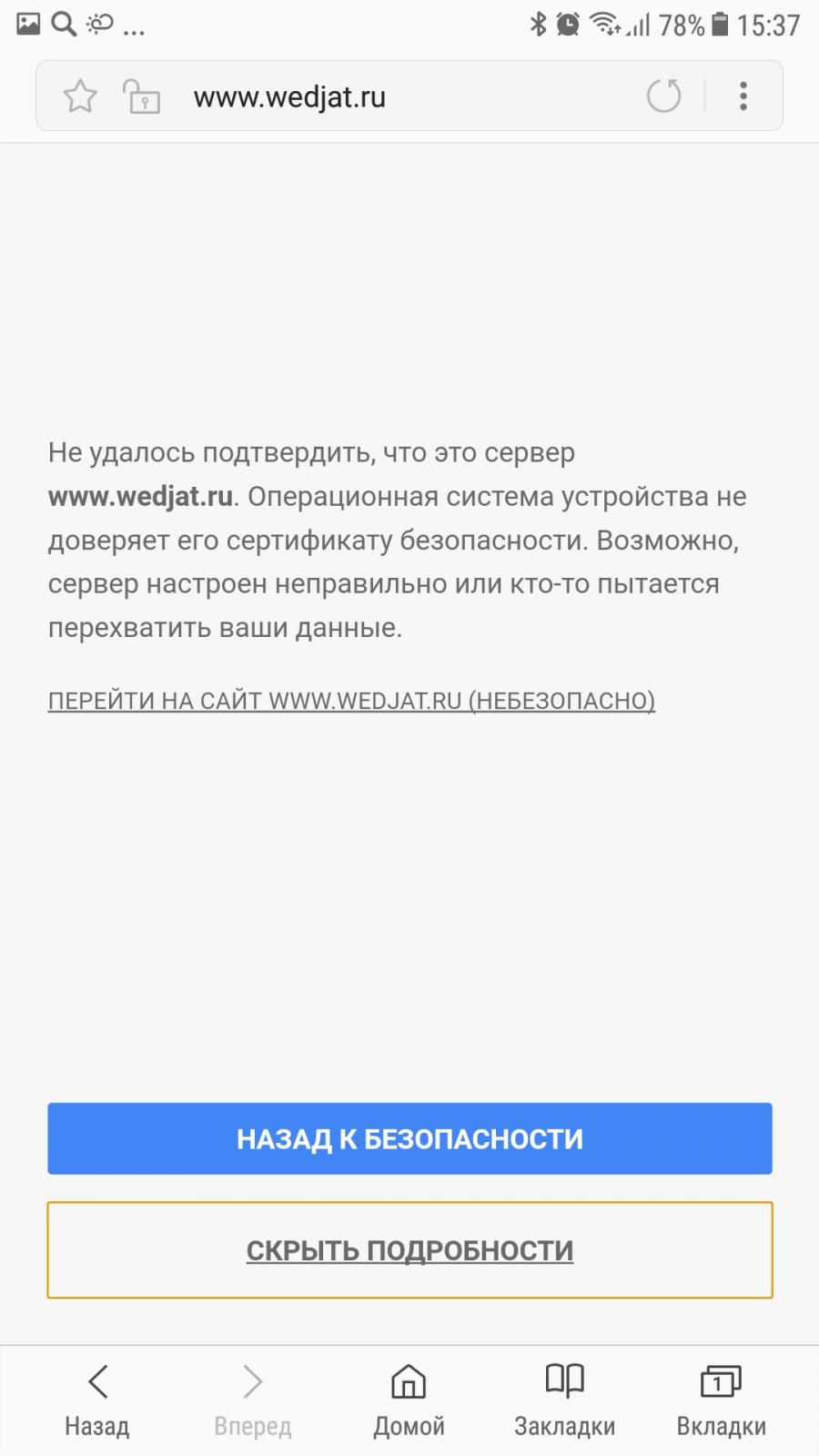Open Закладки bookmarks
The height and width of the screenshot is (1456, 819).
(564, 1400)
